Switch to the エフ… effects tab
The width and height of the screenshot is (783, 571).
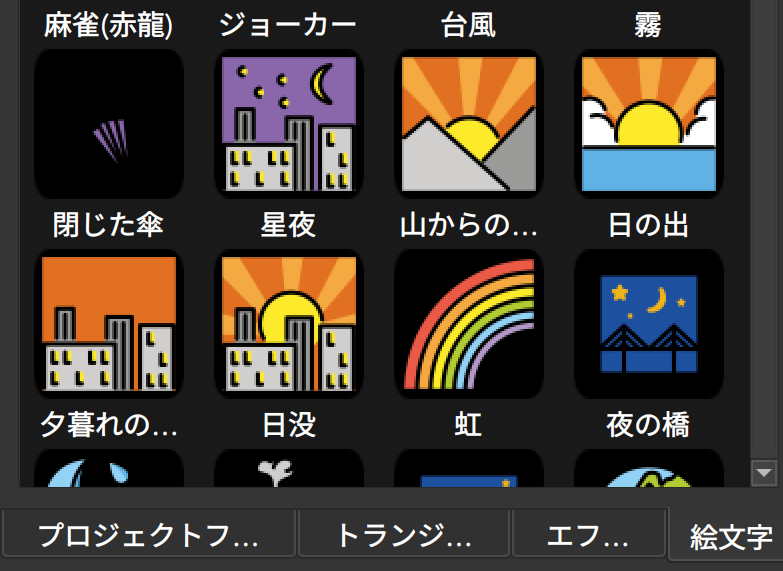click(588, 533)
